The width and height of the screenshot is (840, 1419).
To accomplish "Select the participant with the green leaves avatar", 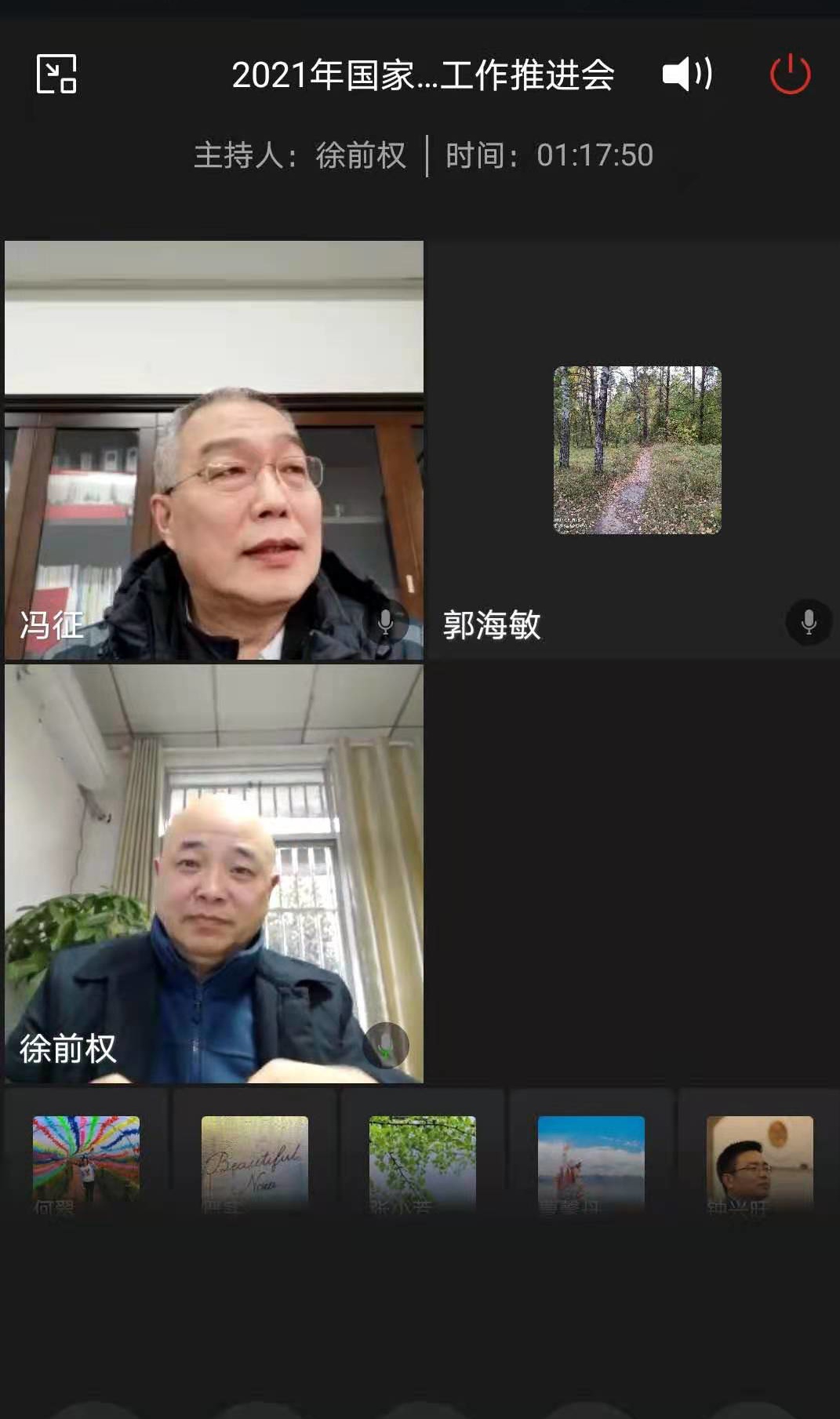I will pos(423,1159).
